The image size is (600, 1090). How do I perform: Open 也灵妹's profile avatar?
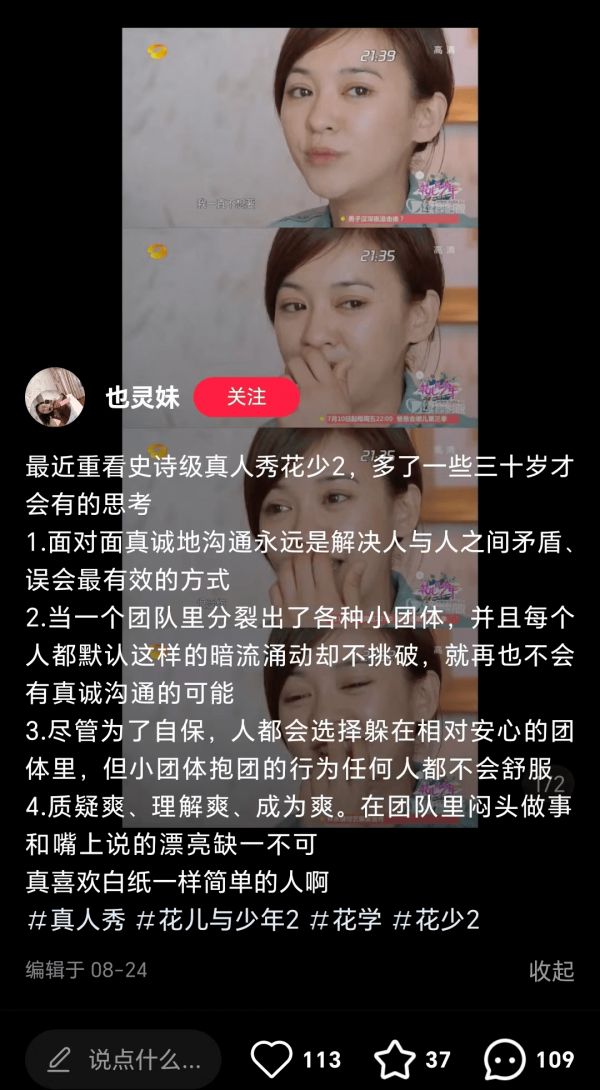54,397
